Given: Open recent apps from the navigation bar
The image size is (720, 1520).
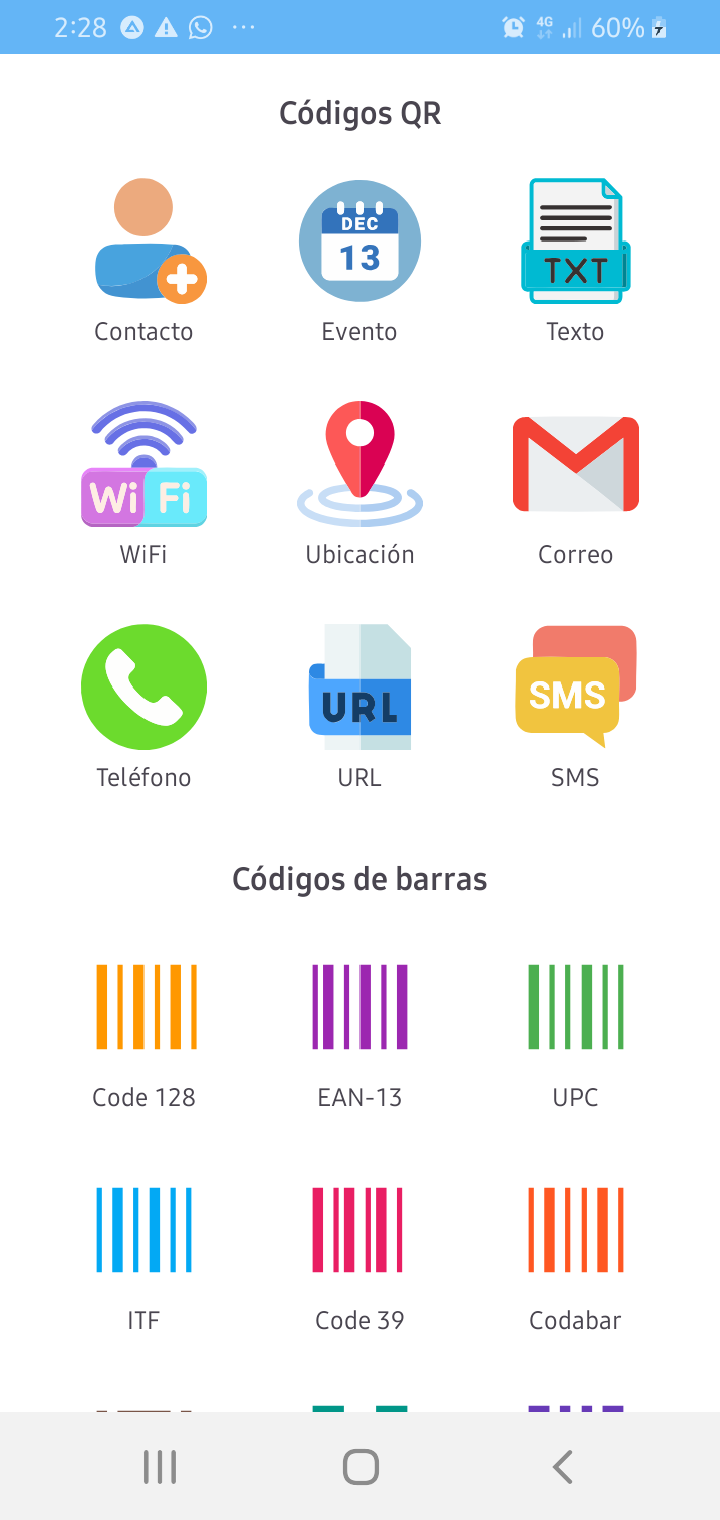Looking at the screenshot, I should (160, 1467).
